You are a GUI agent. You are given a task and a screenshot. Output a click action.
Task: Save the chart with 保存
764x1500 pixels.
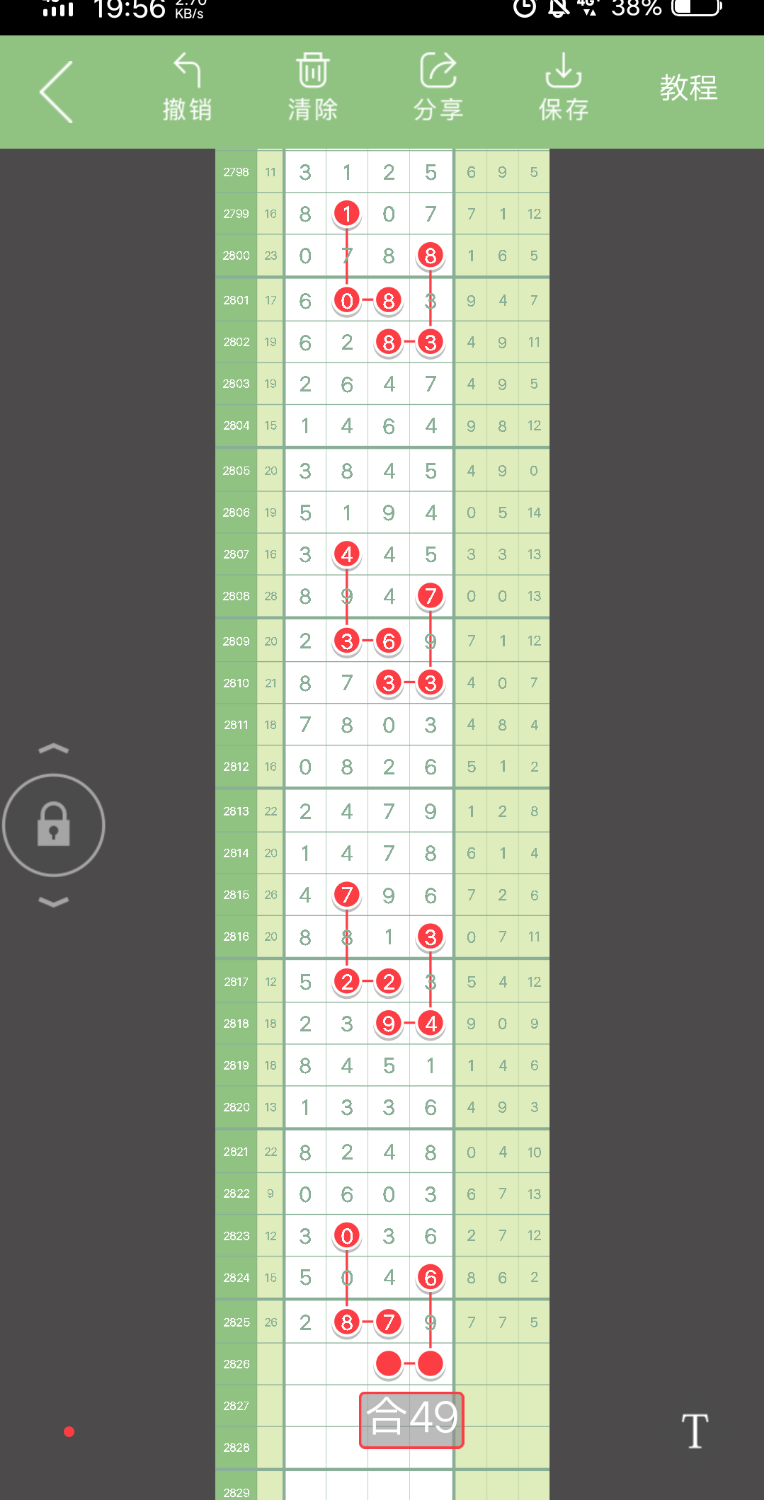tap(564, 88)
